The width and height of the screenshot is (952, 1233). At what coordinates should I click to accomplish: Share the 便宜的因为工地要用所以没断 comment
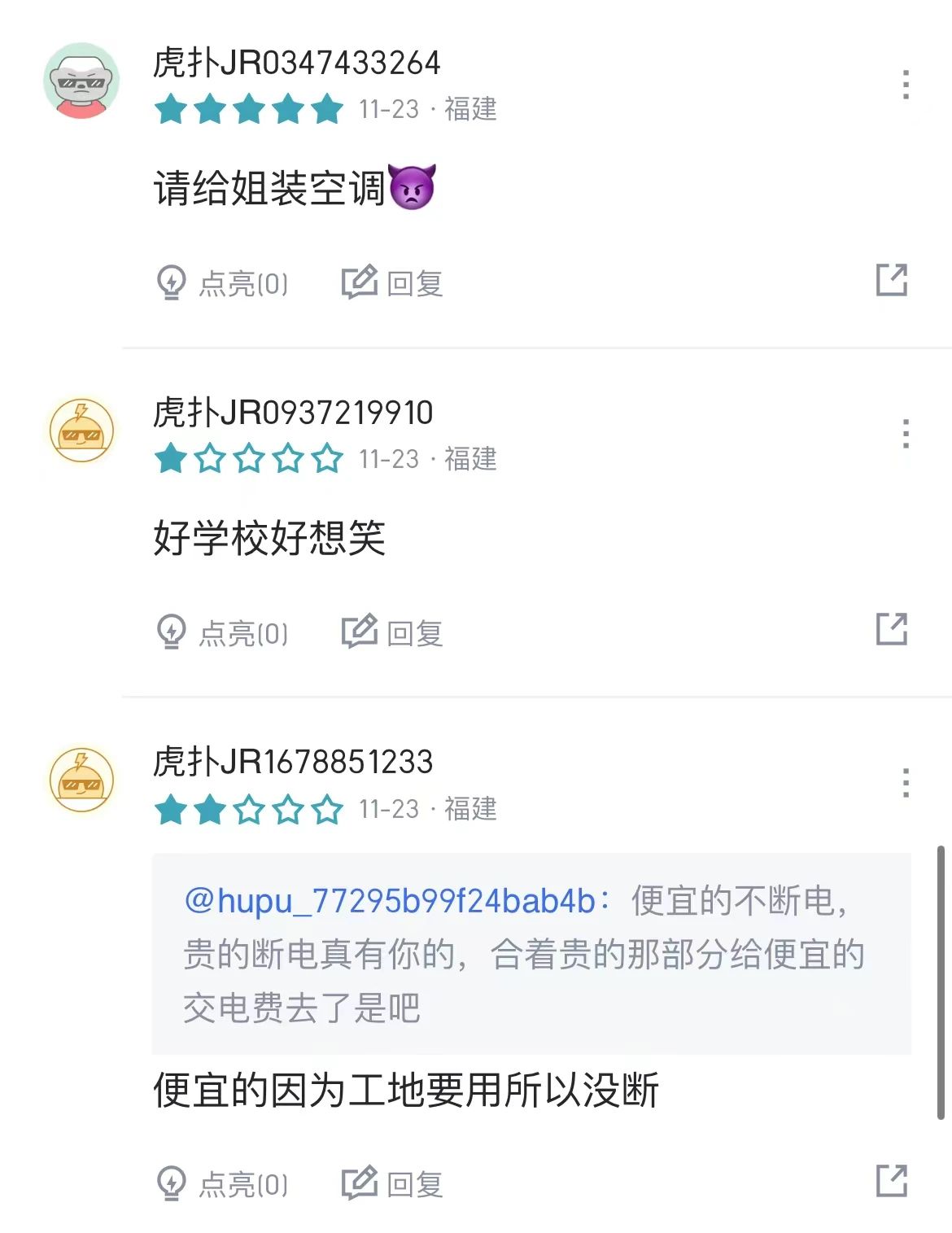click(891, 1180)
